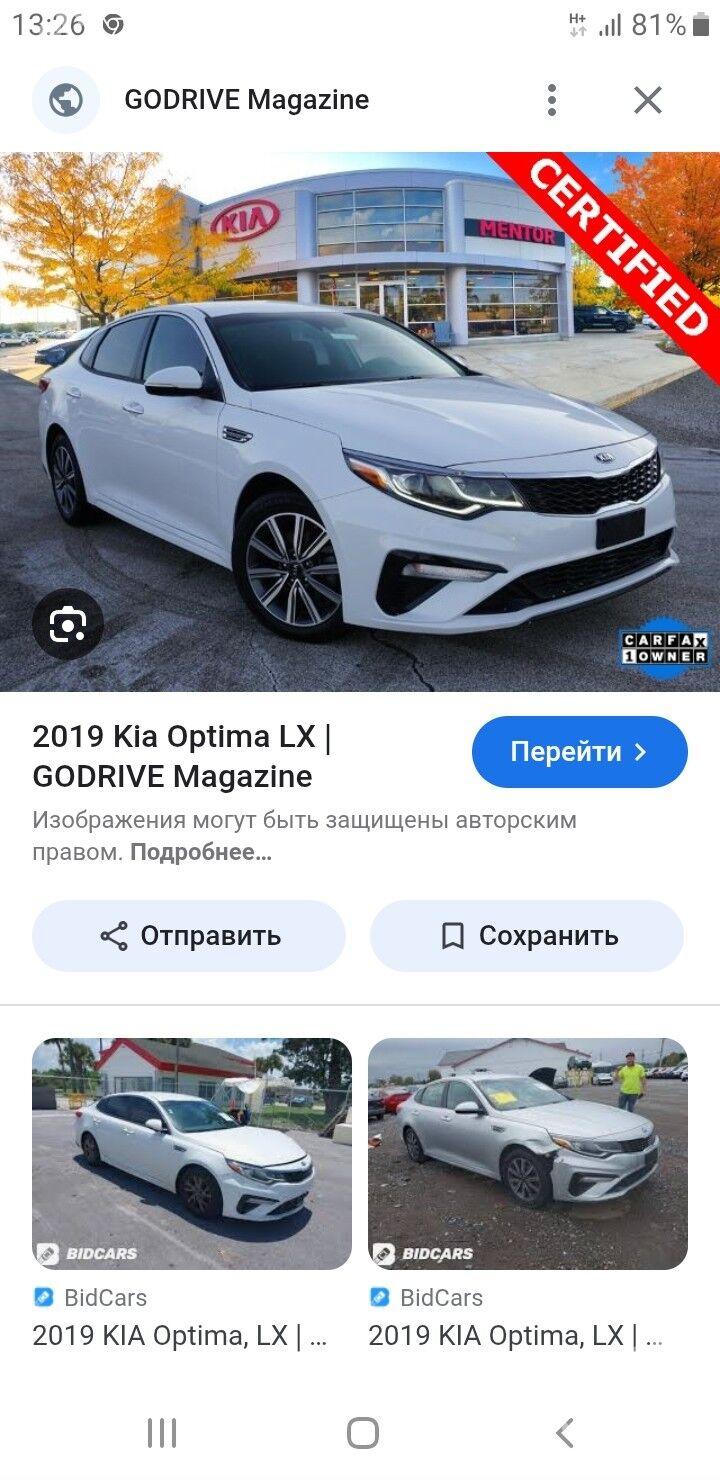Open the white Kia Optima BidCars result

tap(192, 1154)
